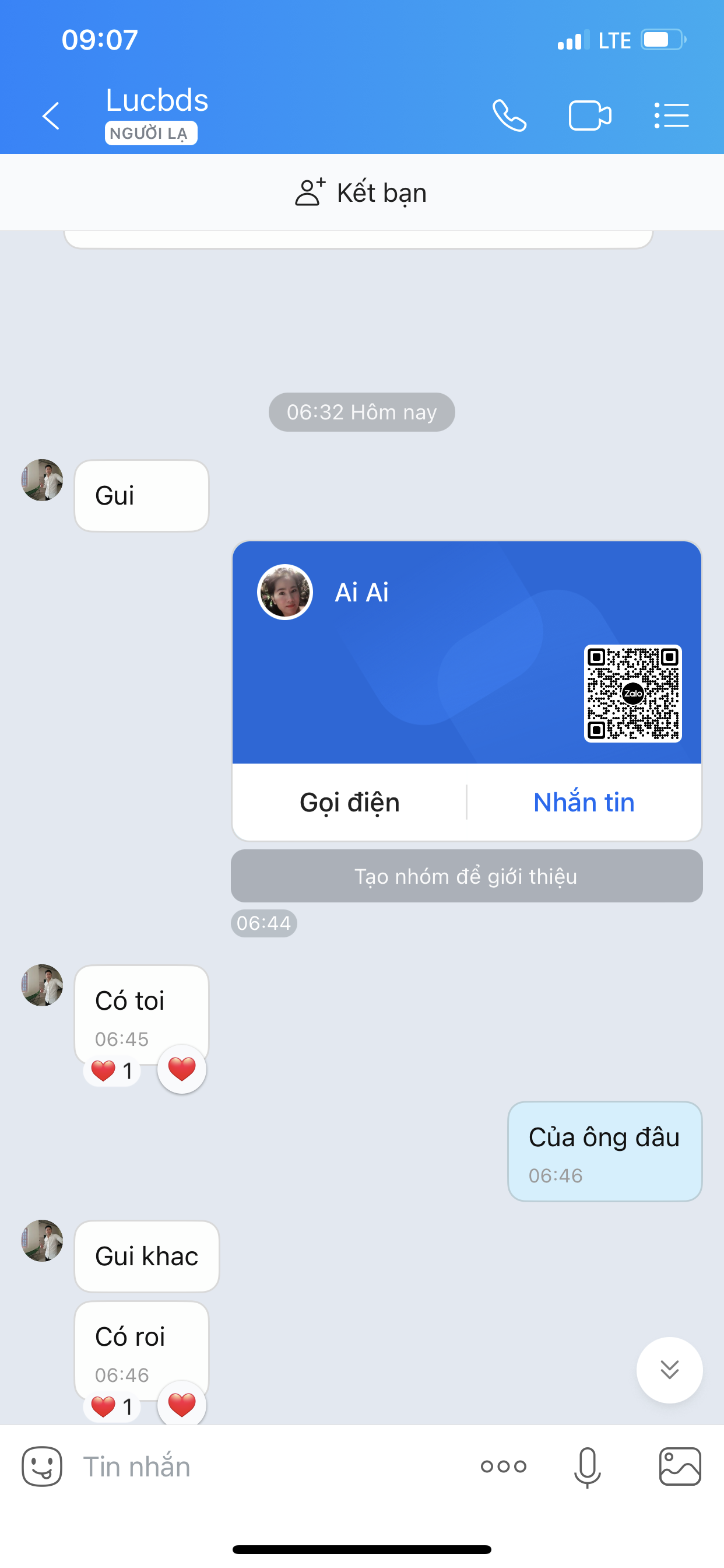The width and height of the screenshot is (724, 1568).
Task: Start a voice call with Lucbds
Action: point(509,116)
